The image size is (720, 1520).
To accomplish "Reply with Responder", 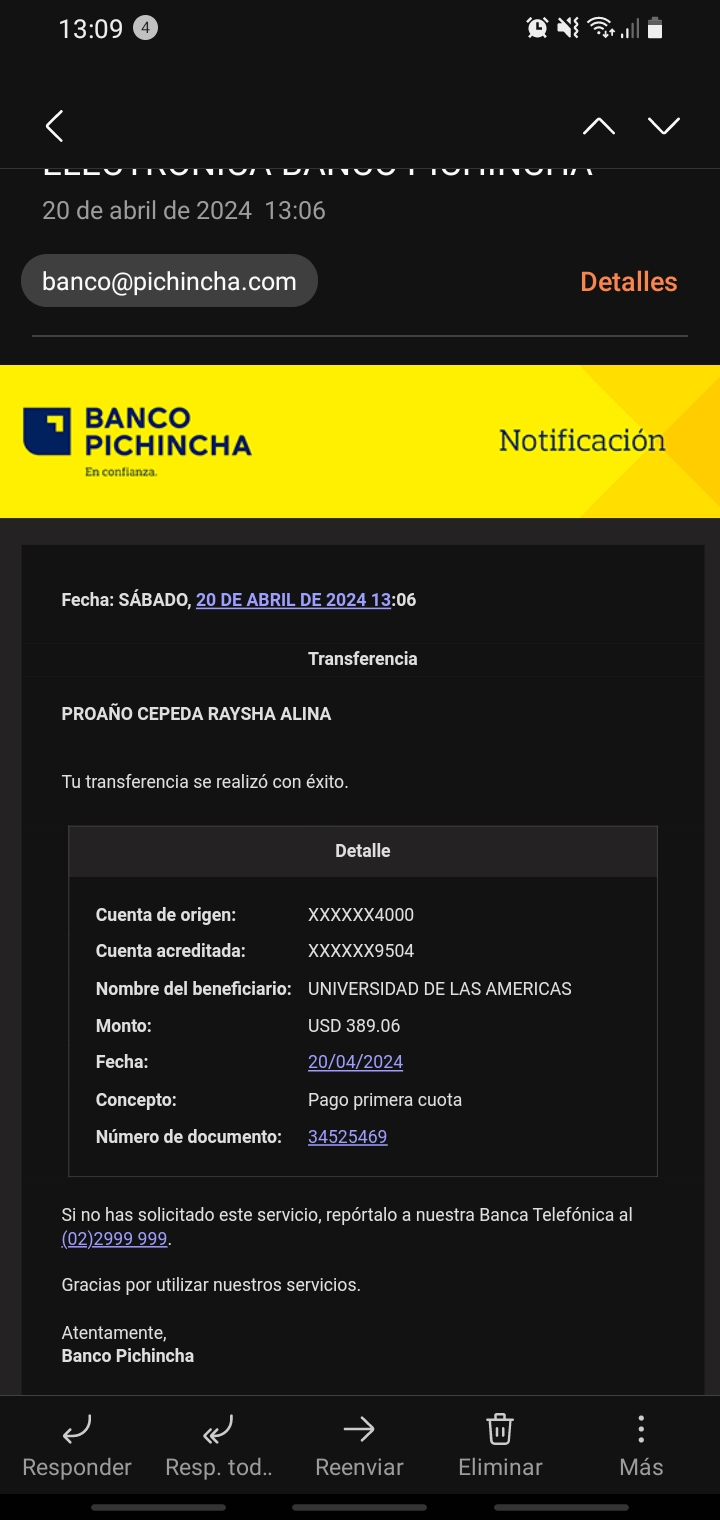I will coord(77,1446).
